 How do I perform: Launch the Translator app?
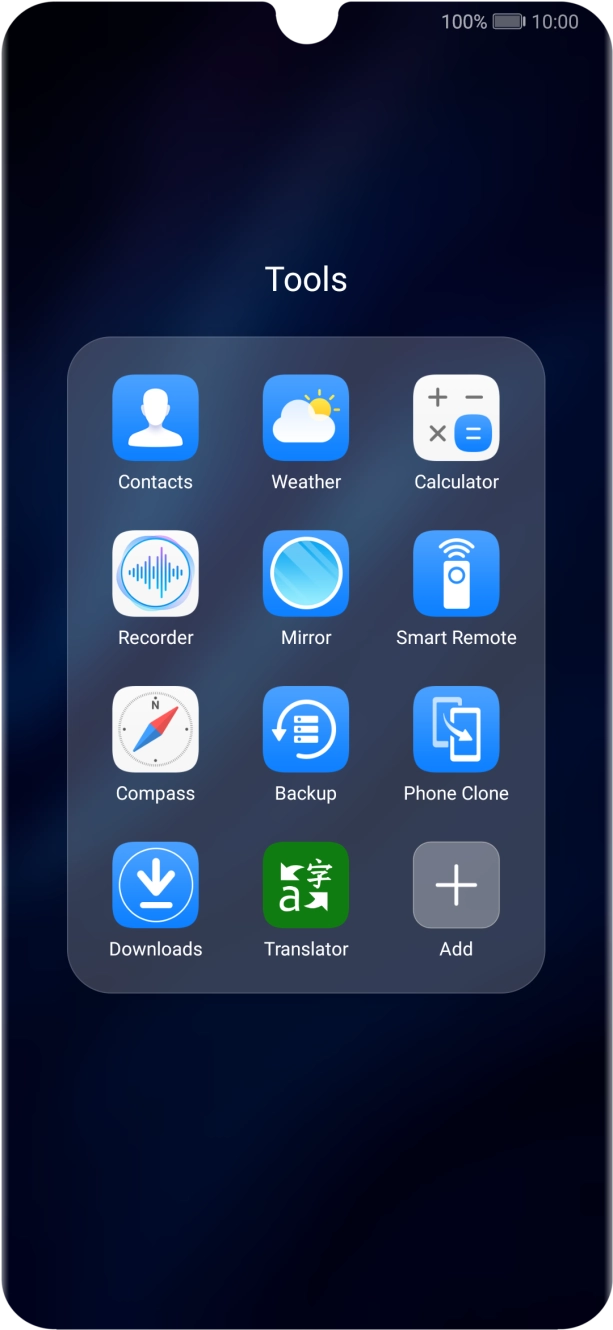pos(306,886)
